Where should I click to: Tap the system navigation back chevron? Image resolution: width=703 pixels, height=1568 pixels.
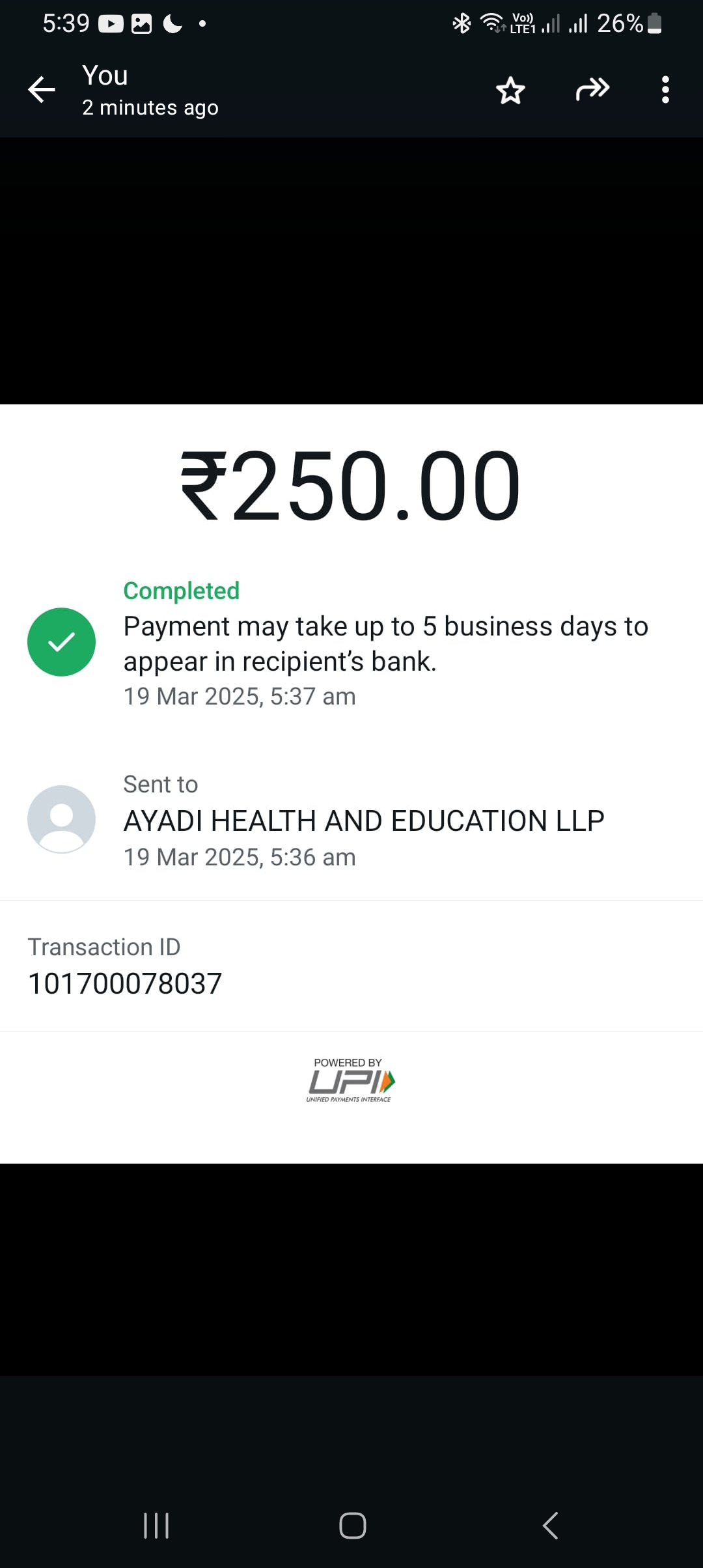pos(550,1525)
